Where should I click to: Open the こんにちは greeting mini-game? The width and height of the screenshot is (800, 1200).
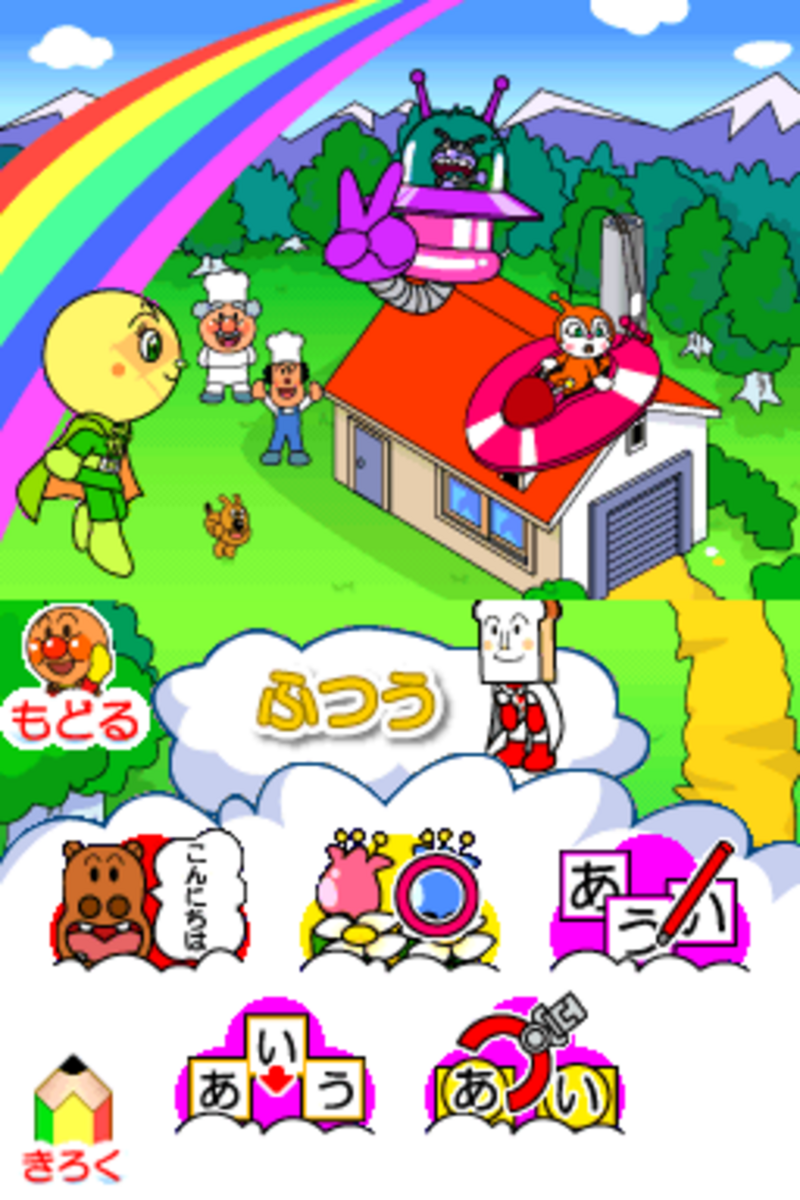coord(150,900)
